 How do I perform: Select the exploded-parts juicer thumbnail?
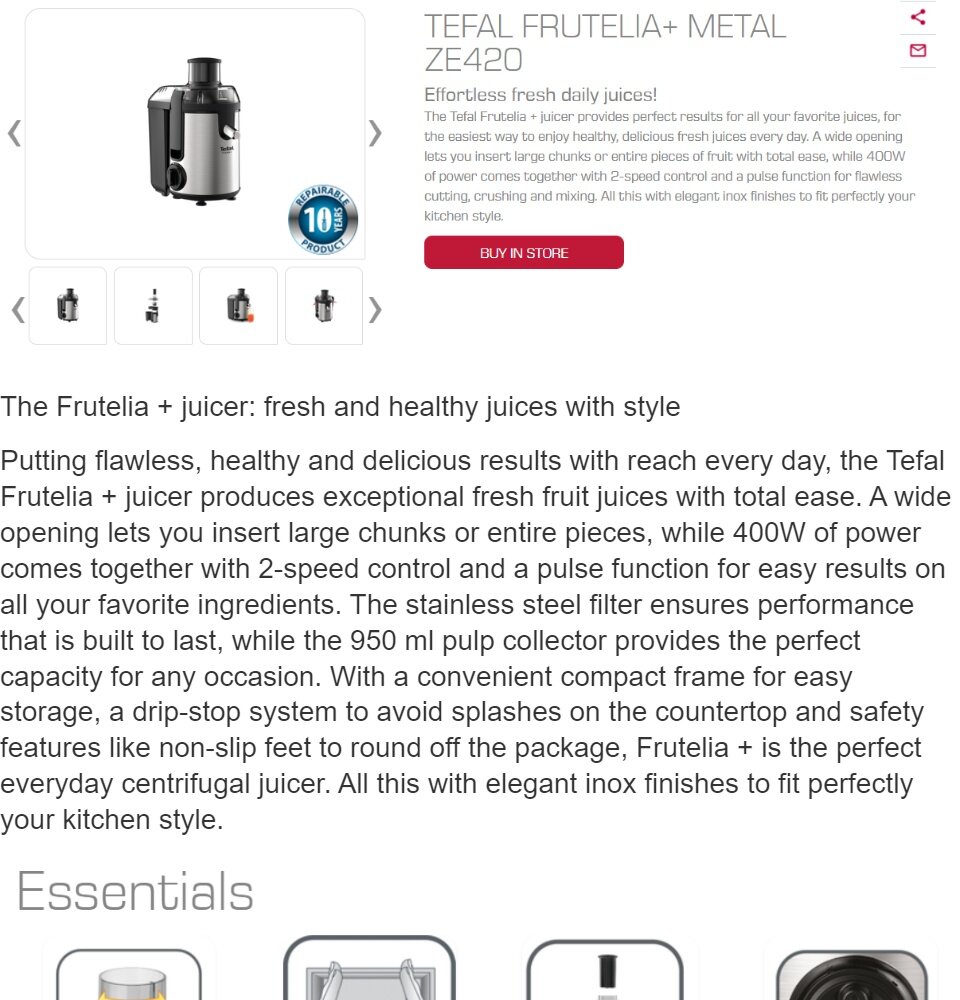[153, 306]
